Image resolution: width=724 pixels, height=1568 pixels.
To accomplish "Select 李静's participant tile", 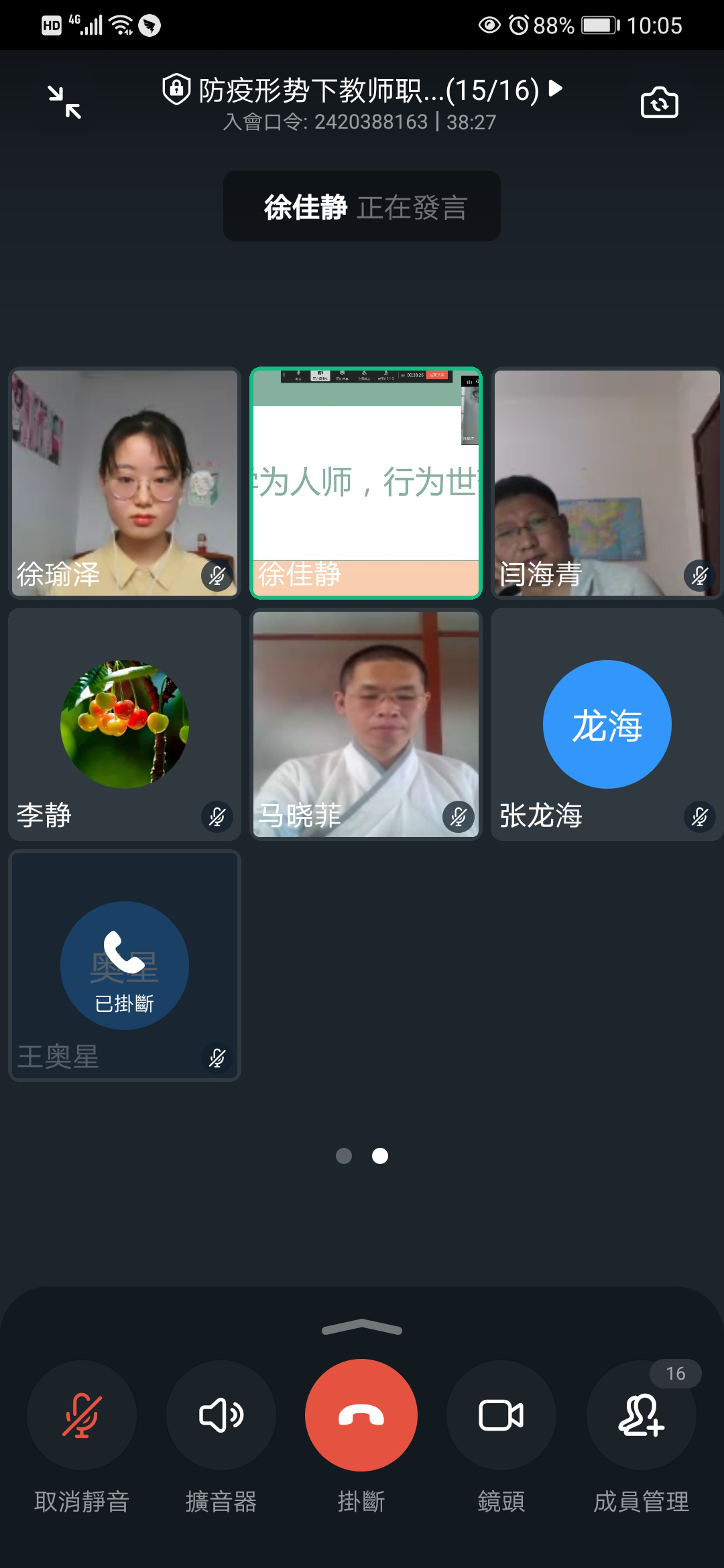I will click(x=125, y=724).
